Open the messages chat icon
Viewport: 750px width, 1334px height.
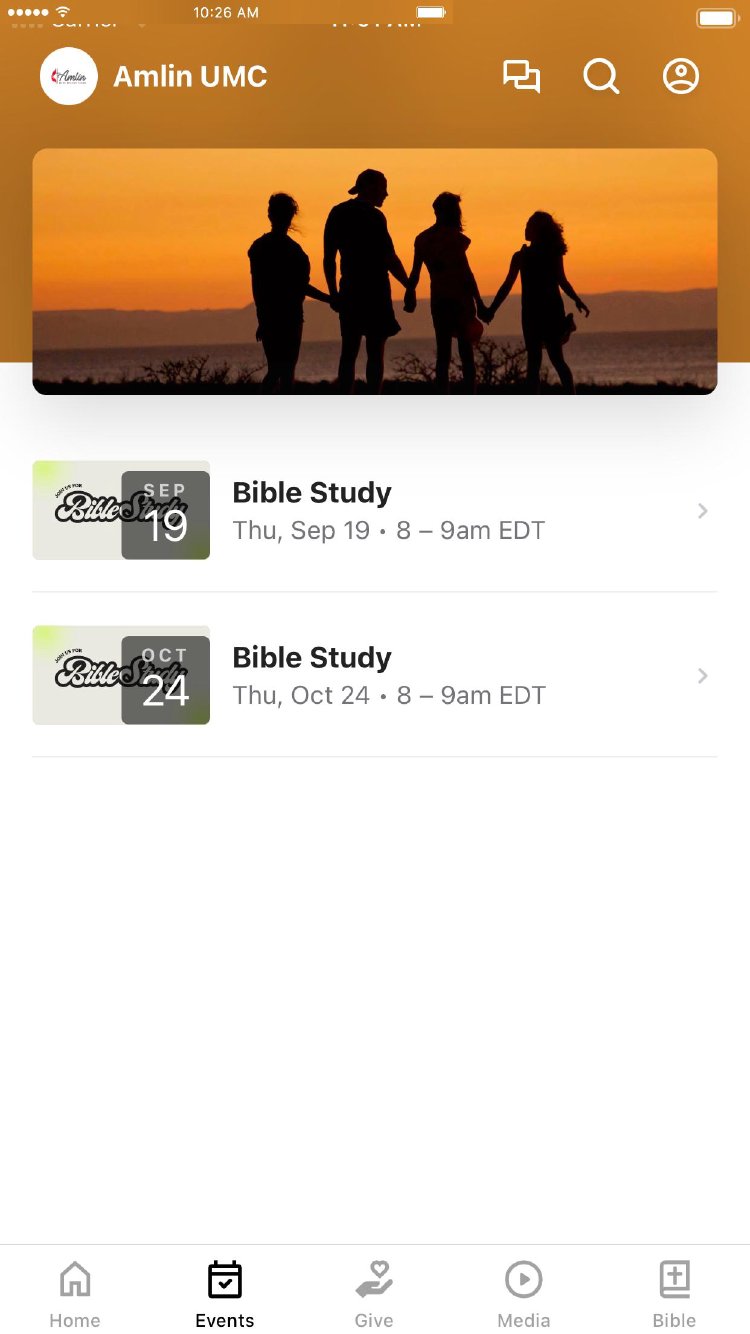(x=521, y=77)
